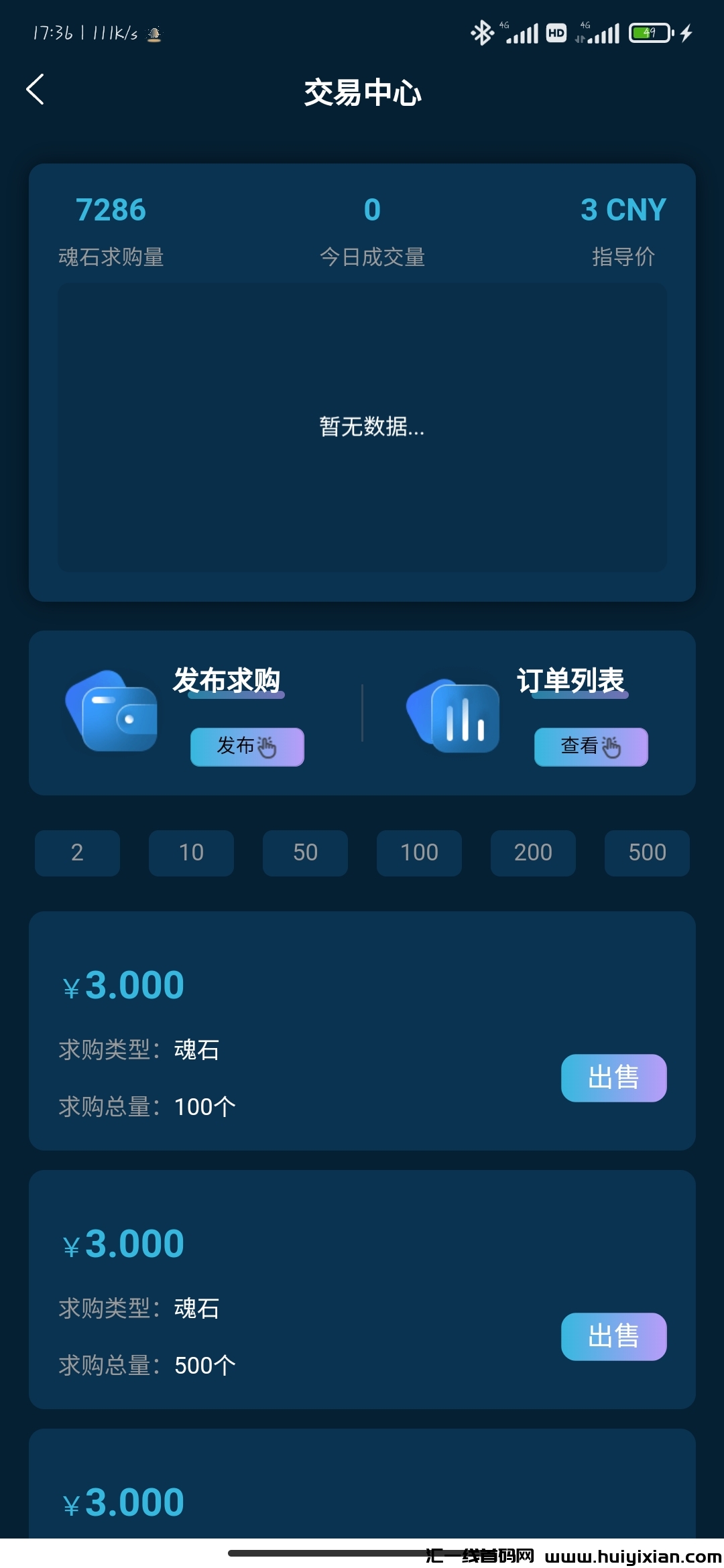
Task: Tap the pointing hand icon inside 查看 button
Action: coord(612,746)
